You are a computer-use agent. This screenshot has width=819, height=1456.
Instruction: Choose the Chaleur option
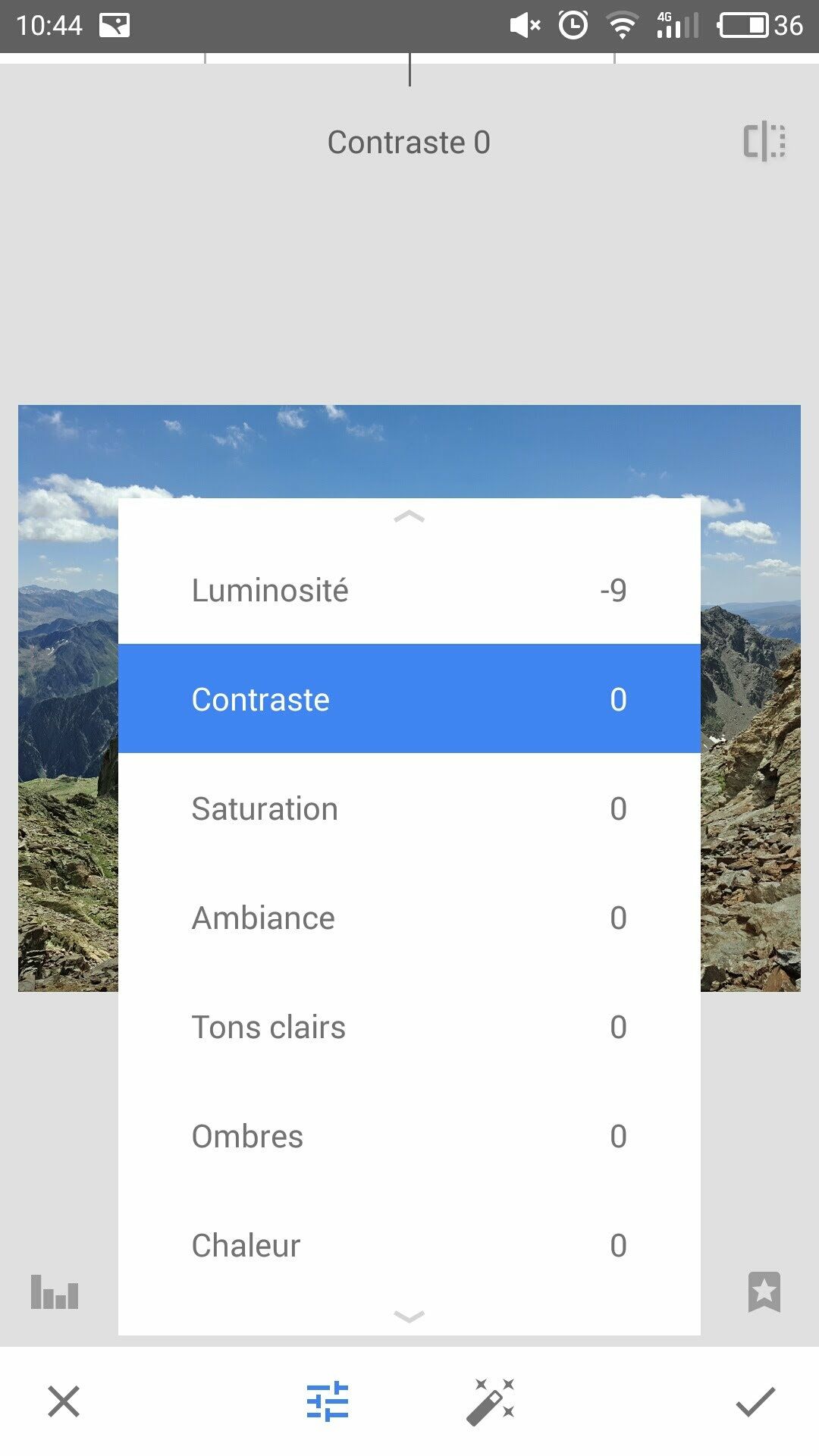click(x=409, y=1245)
